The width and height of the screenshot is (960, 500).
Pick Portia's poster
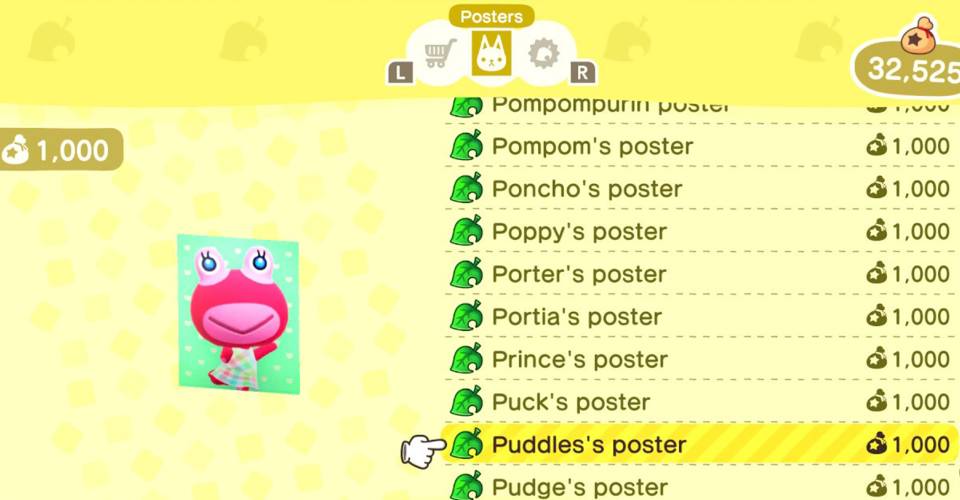tap(698, 318)
